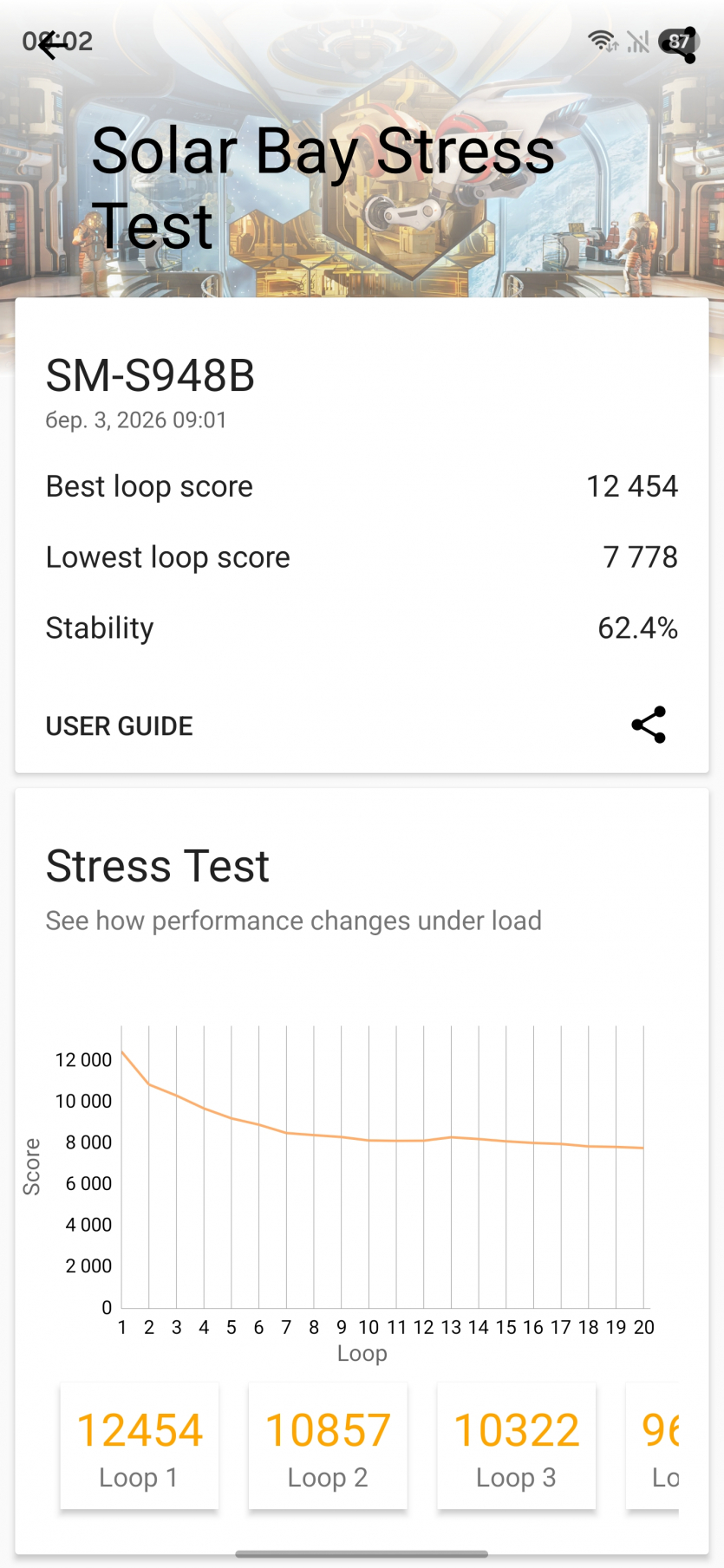Tap the share icon beside USER GUIDE
Viewport: 724px width, 1568px height.
pyautogui.click(x=649, y=725)
